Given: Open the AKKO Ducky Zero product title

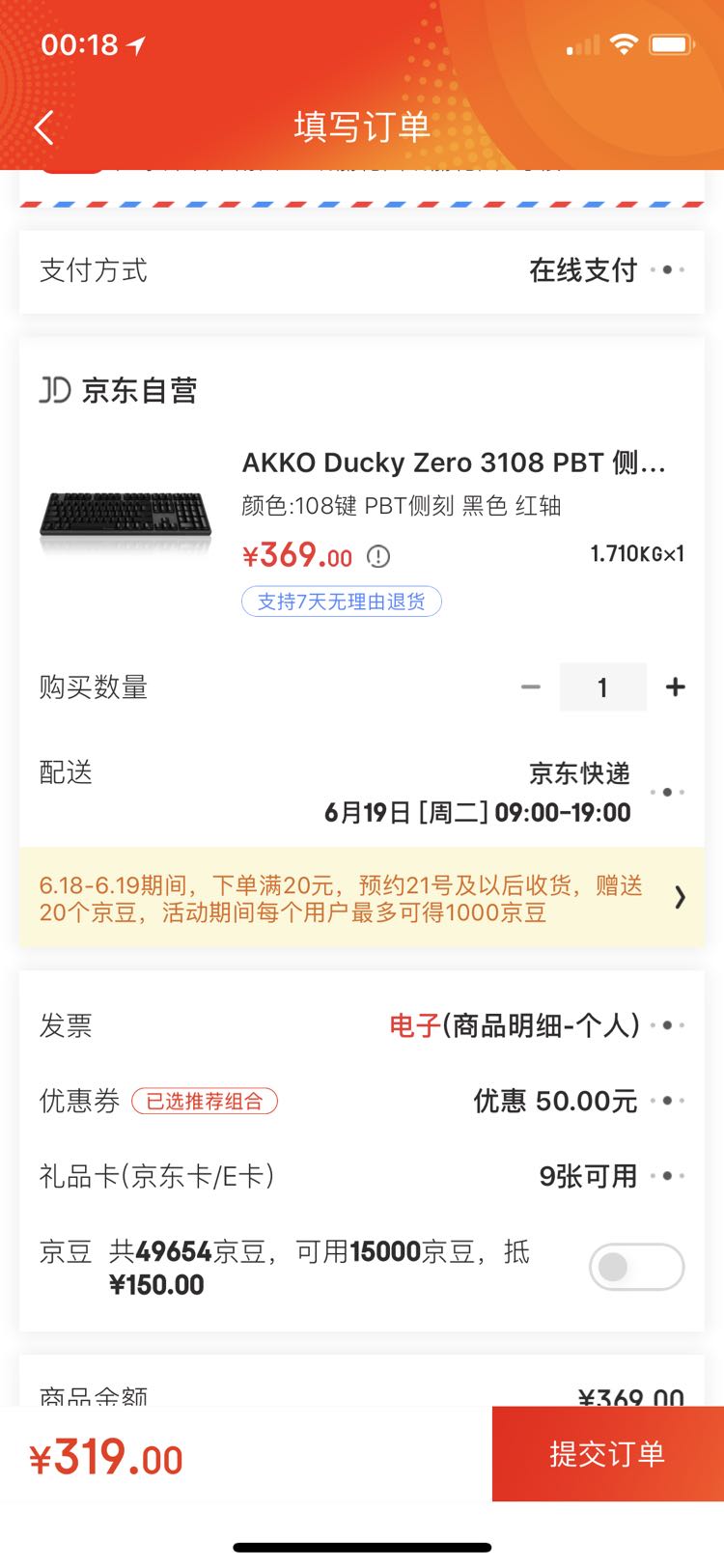Looking at the screenshot, I should click(x=452, y=462).
